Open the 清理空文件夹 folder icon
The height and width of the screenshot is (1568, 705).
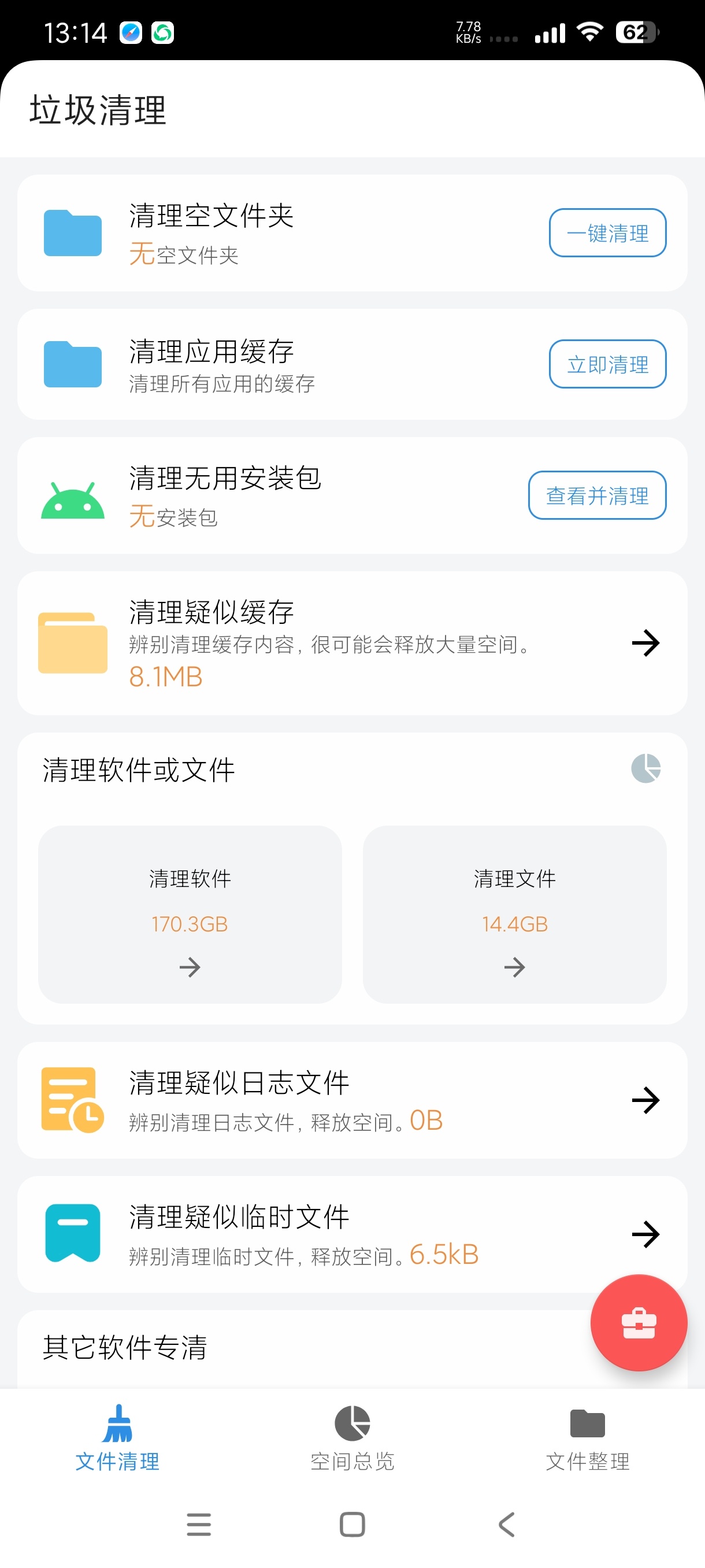click(72, 234)
